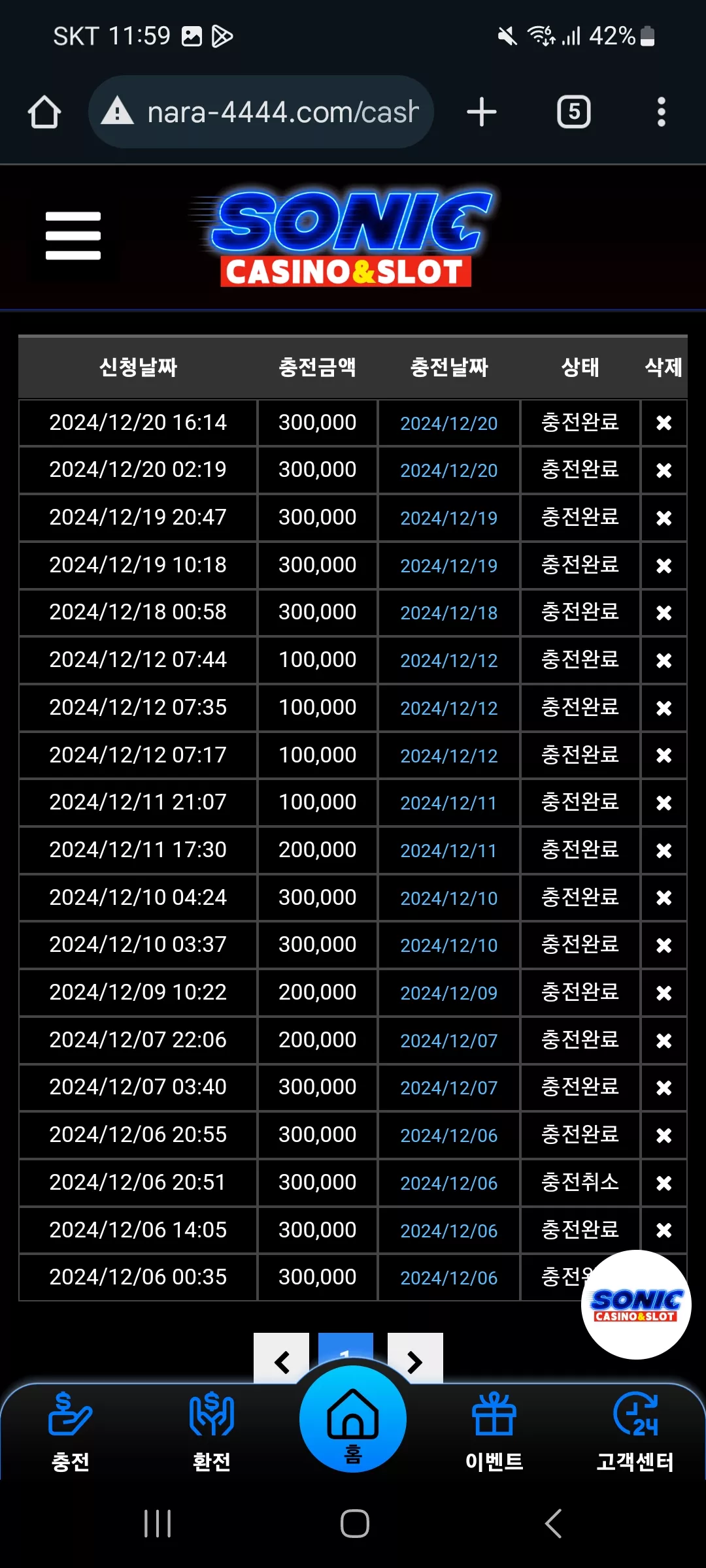Image resolution: width=706 pixels, height=1568 pixels.
Task: Switch to the 환전 tab
Action: point(212,1432)
